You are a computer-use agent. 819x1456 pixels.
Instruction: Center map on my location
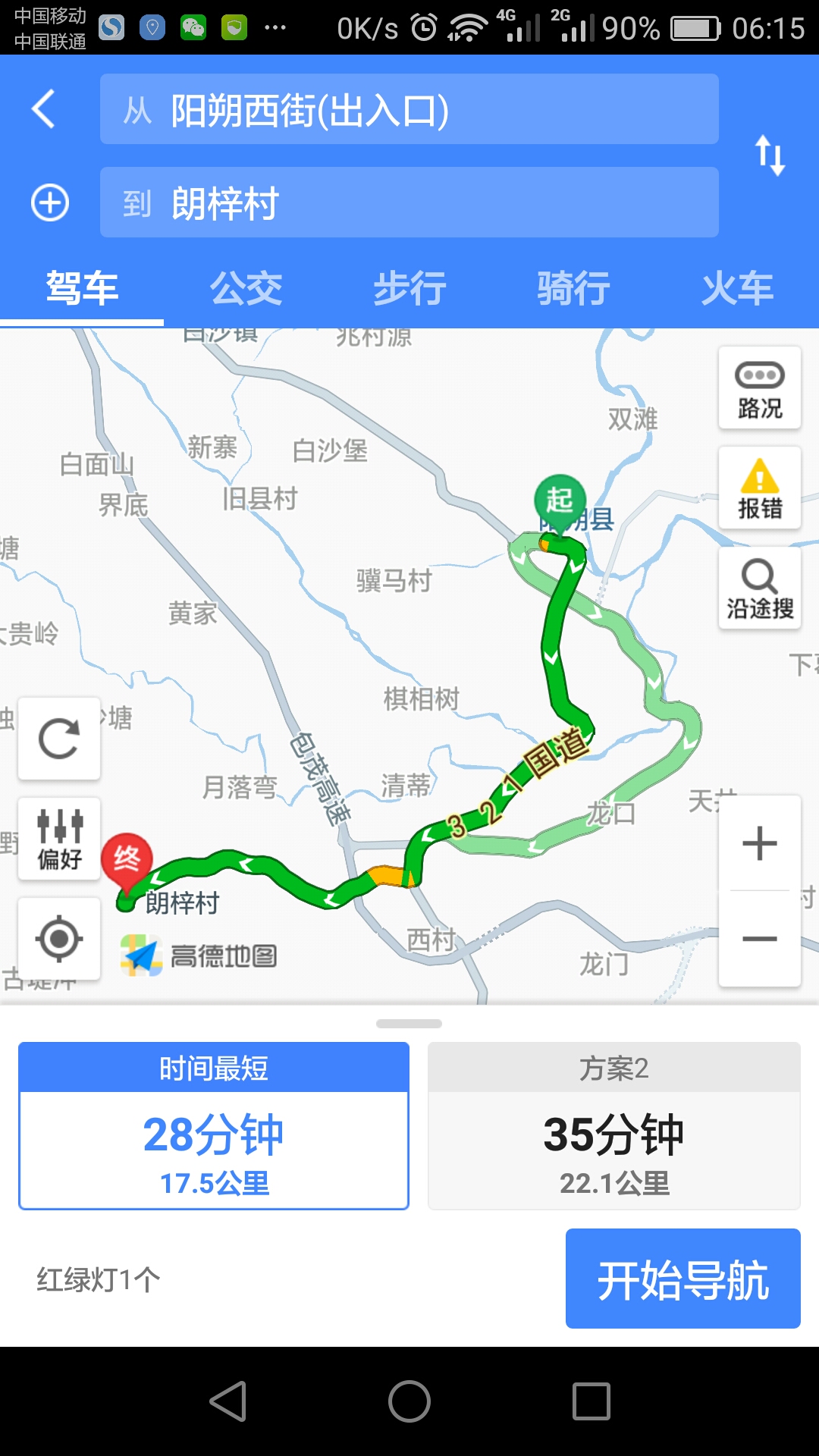coord(59,939)
